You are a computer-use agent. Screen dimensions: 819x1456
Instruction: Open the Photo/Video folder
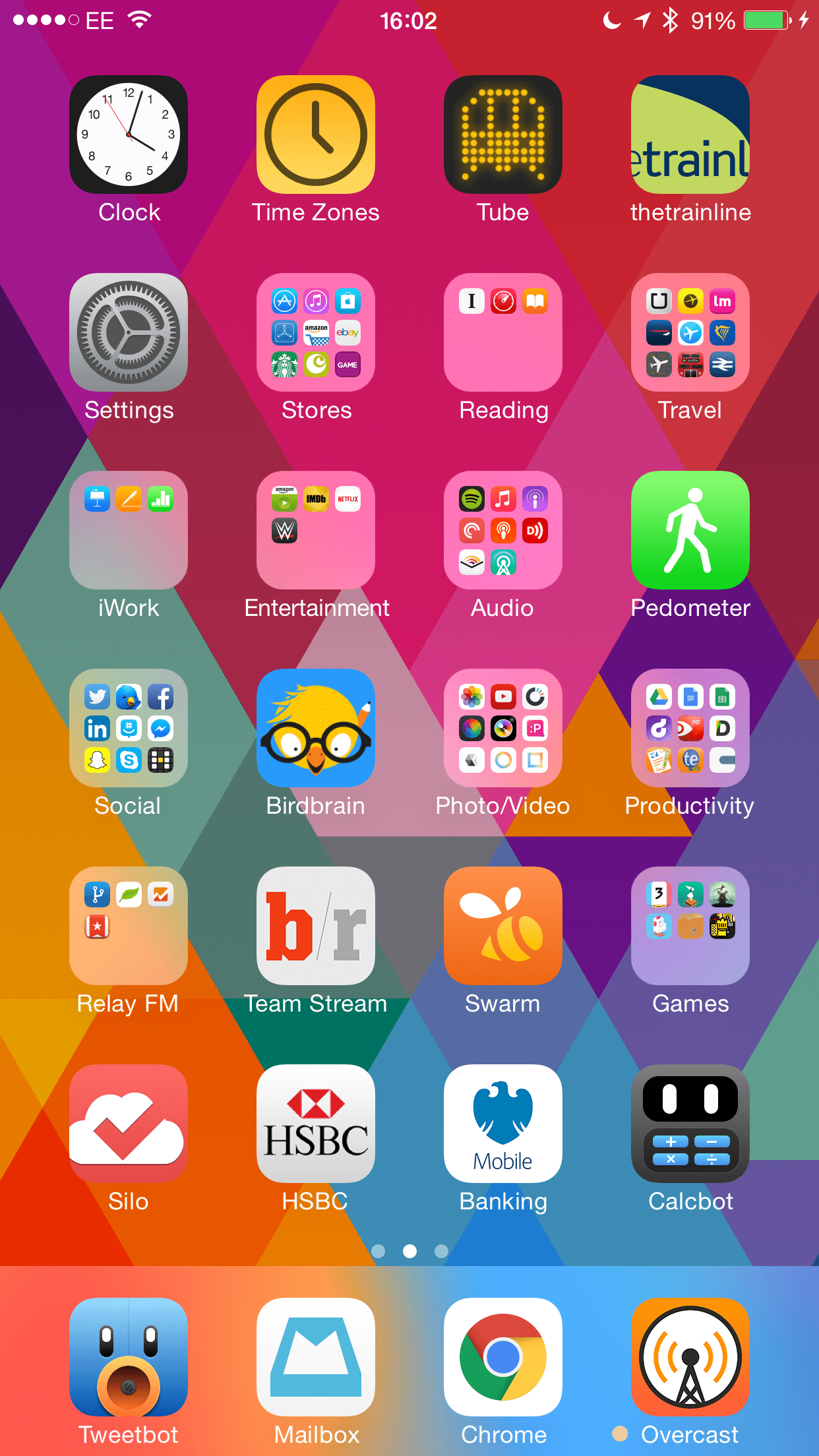(503, 728)
